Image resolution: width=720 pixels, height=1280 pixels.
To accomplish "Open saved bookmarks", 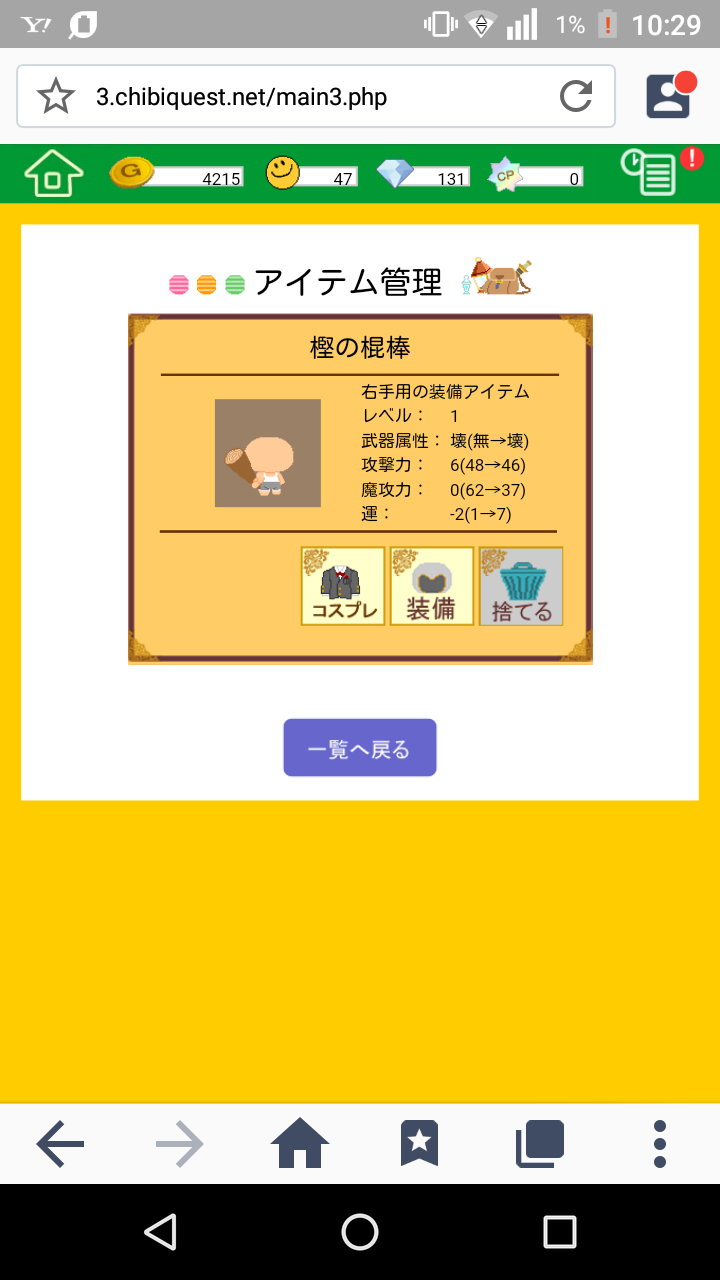I will coord(419,1143).
